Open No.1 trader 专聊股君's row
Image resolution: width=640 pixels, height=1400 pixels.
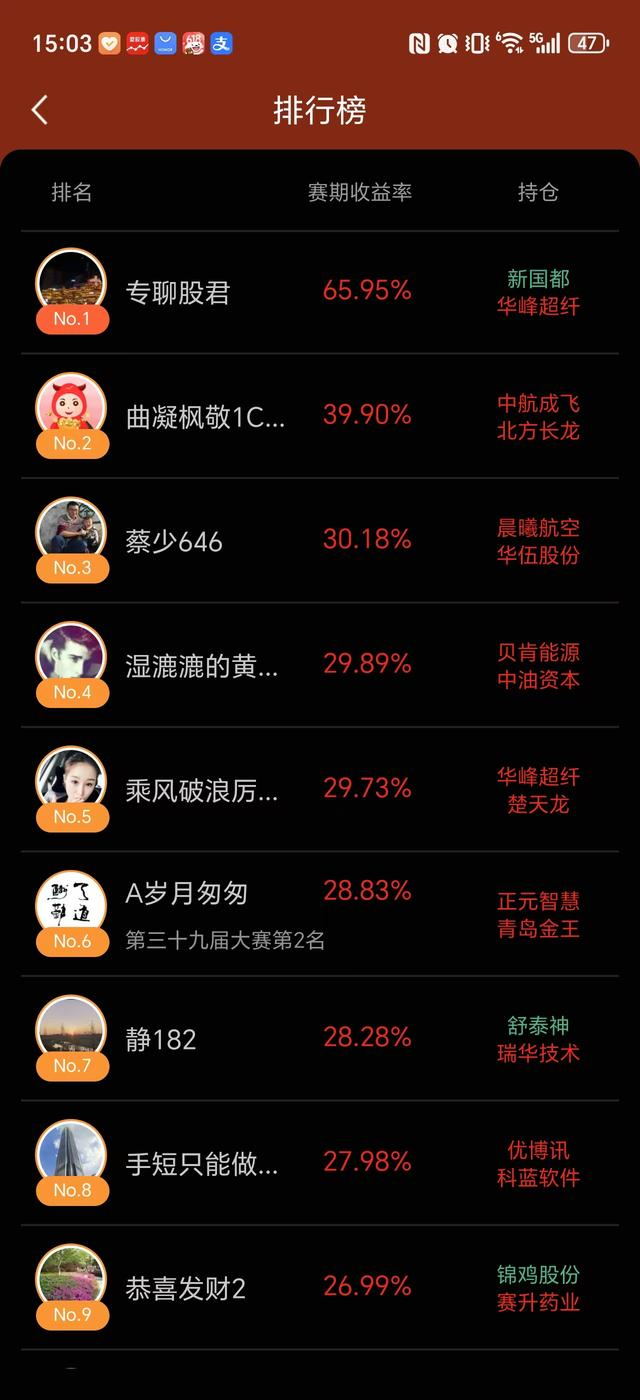178,292
